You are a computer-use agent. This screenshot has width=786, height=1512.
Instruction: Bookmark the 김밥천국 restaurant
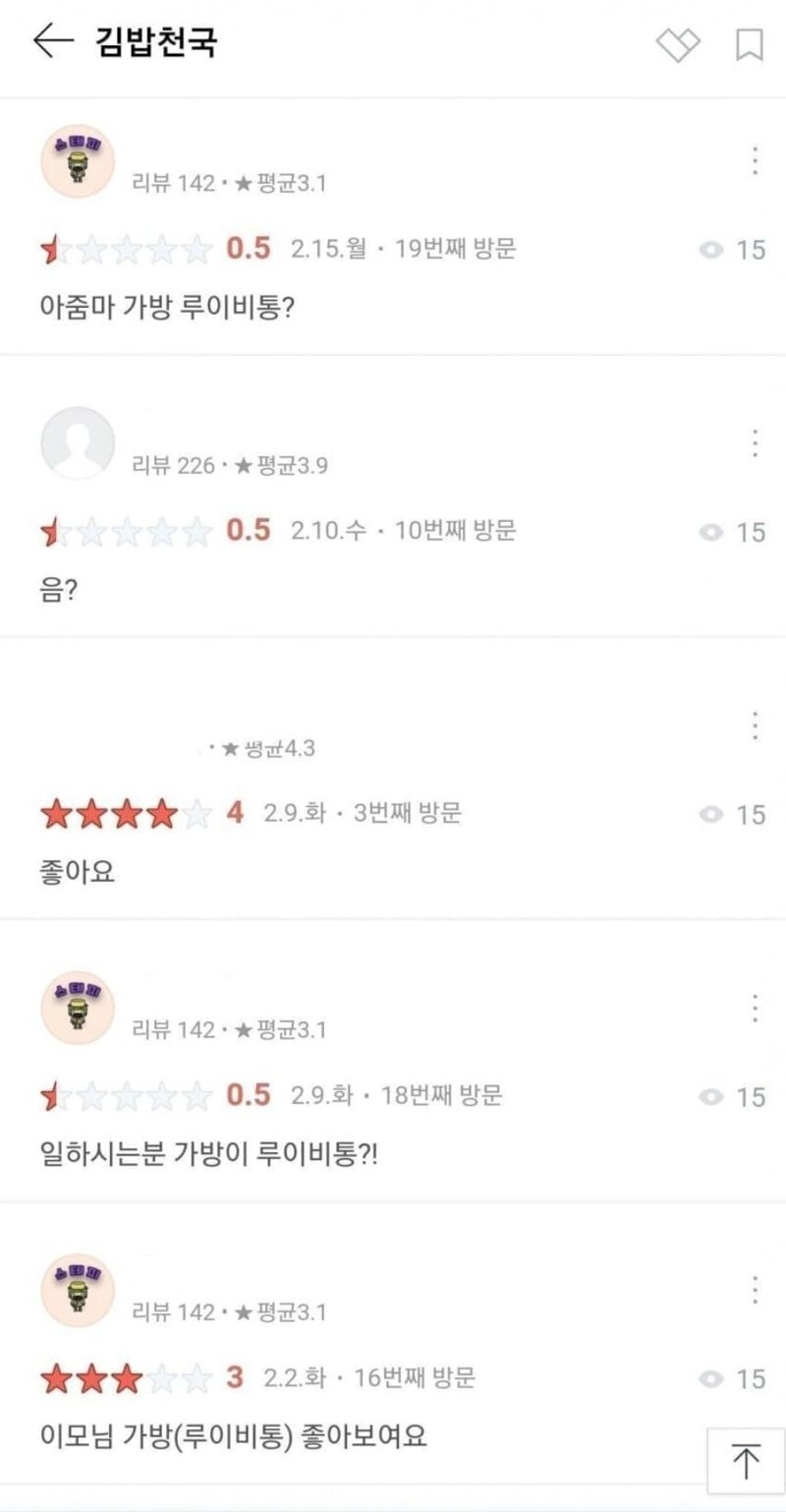750,44
